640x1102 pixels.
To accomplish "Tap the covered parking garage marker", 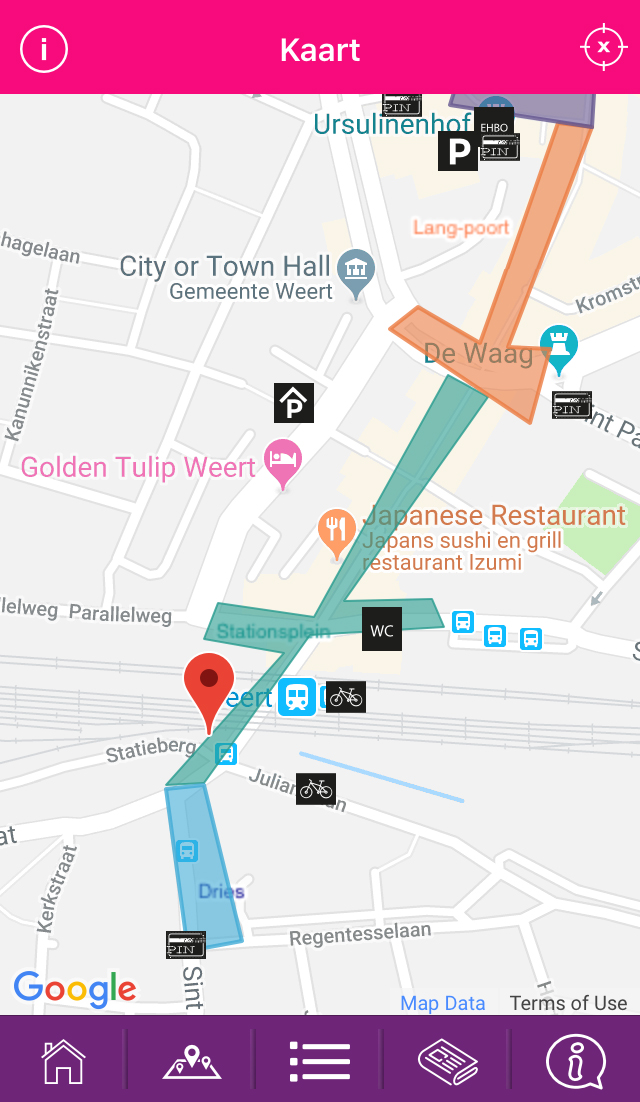I will pos(294,403).
